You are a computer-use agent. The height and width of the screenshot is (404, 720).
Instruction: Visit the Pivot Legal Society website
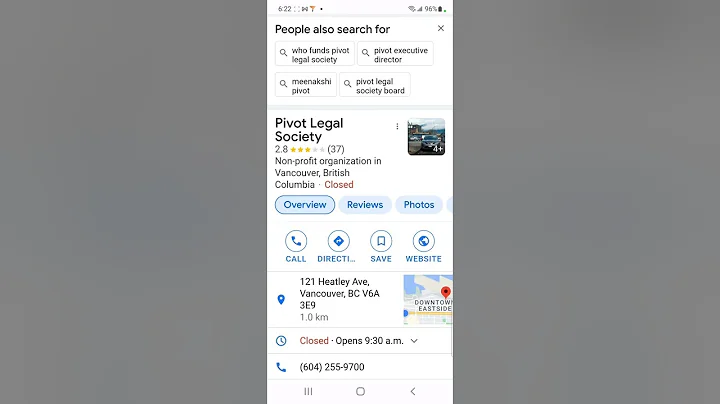pyautogui.click(x=423, y=246)
